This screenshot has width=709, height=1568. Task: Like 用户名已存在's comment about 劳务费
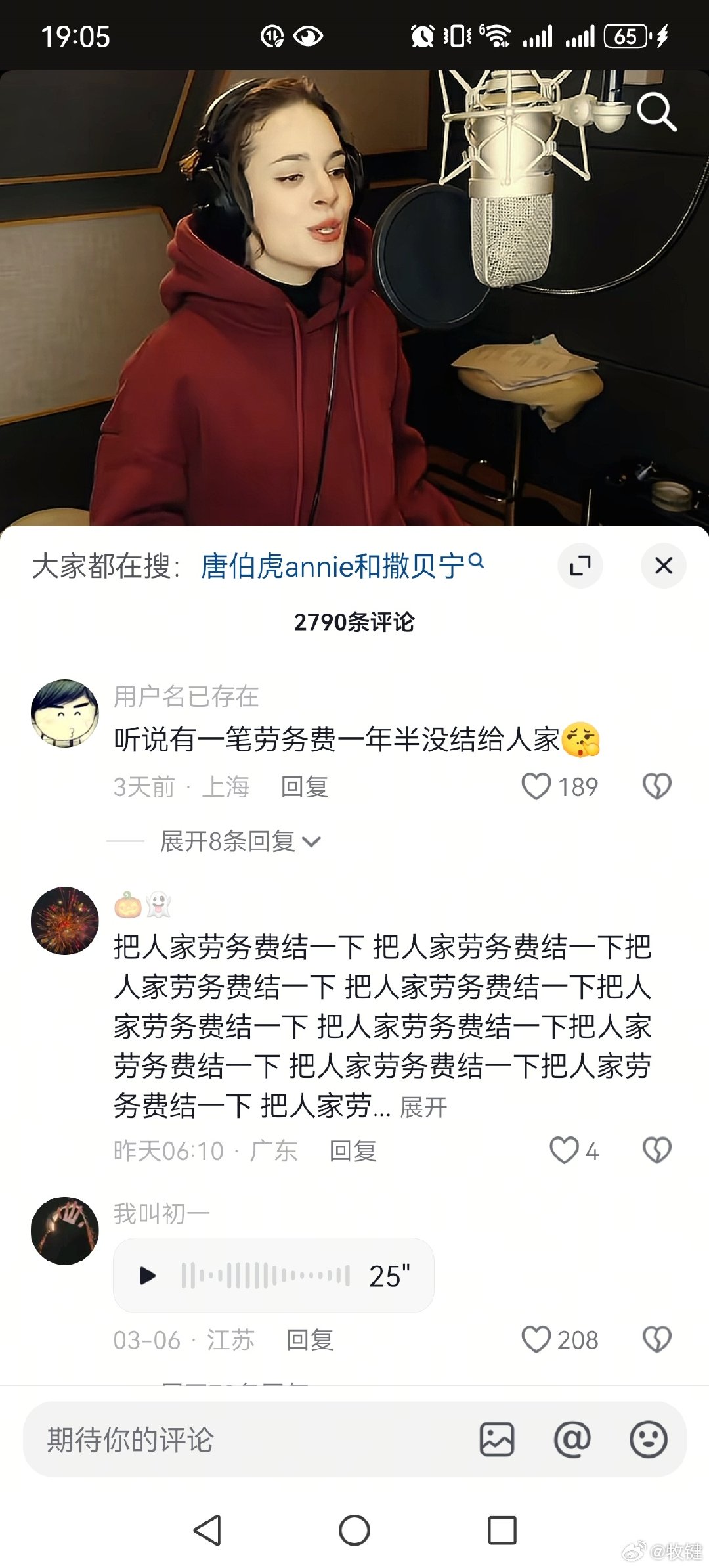point(536,786)
